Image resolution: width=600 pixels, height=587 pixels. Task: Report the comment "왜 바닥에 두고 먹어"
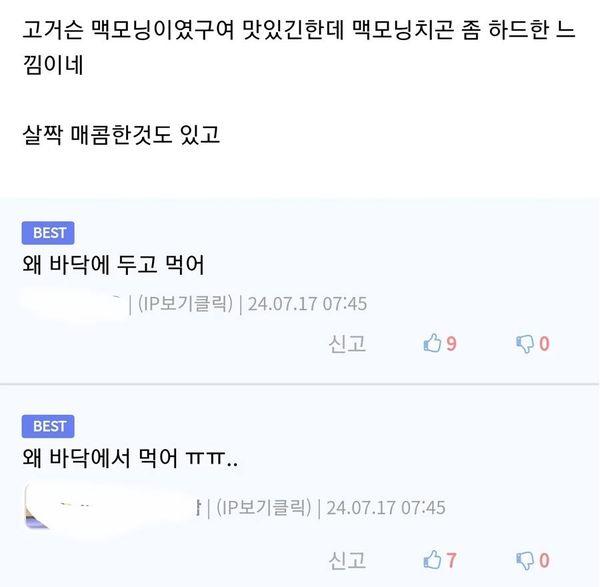347,344
